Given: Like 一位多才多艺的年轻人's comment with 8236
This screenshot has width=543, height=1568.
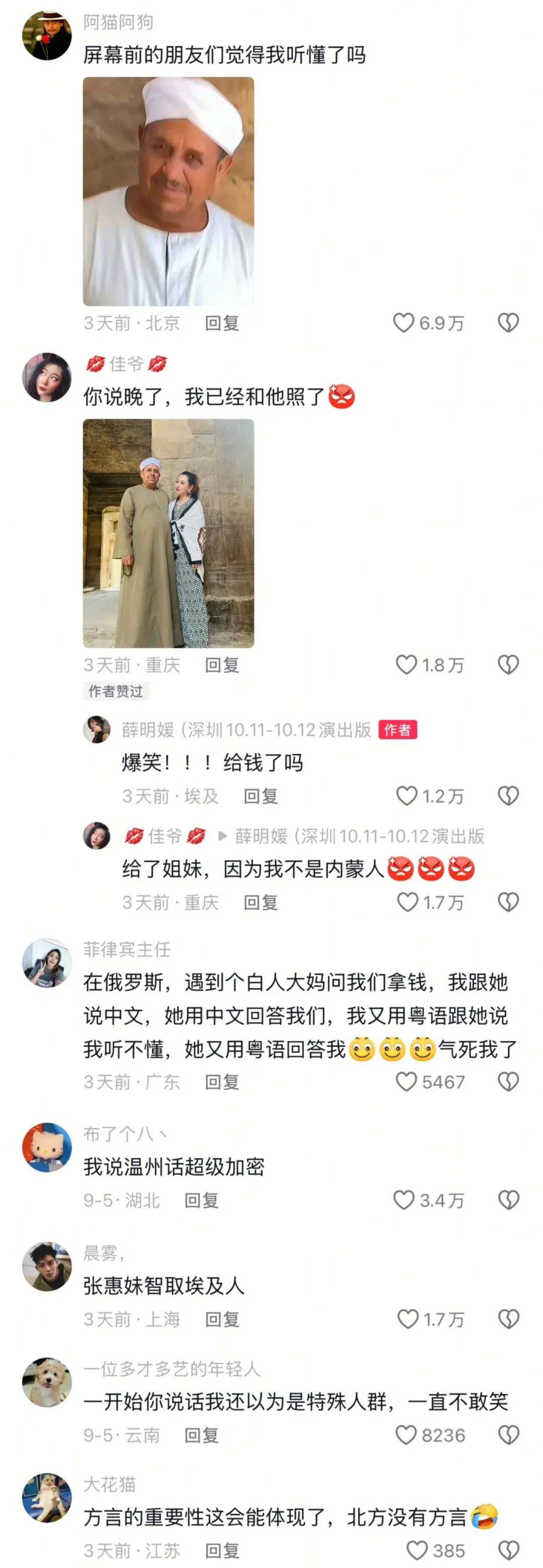Looking at the screenshot, I should pos(406,1435).
